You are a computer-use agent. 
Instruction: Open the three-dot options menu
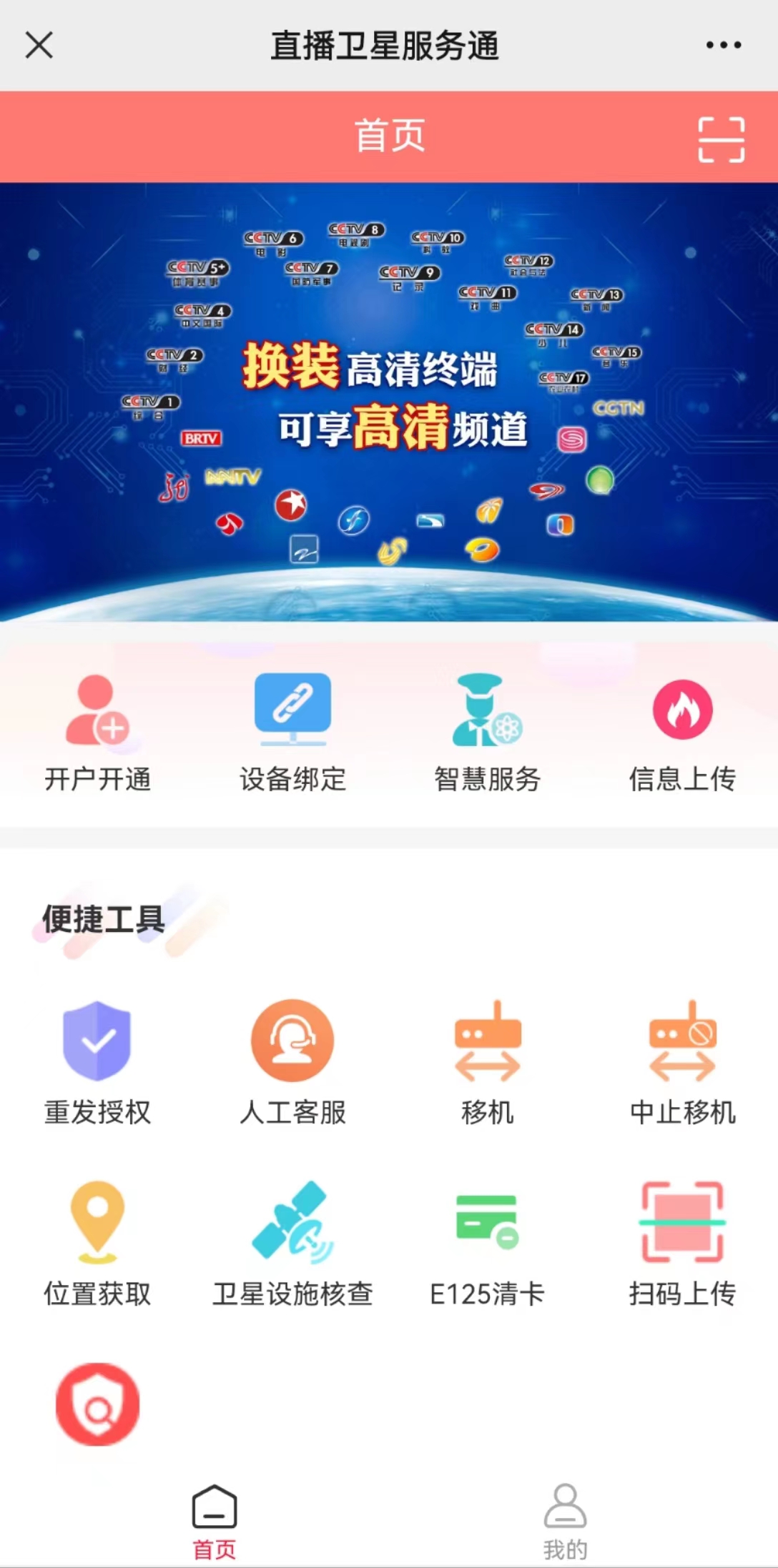[722, 46]
